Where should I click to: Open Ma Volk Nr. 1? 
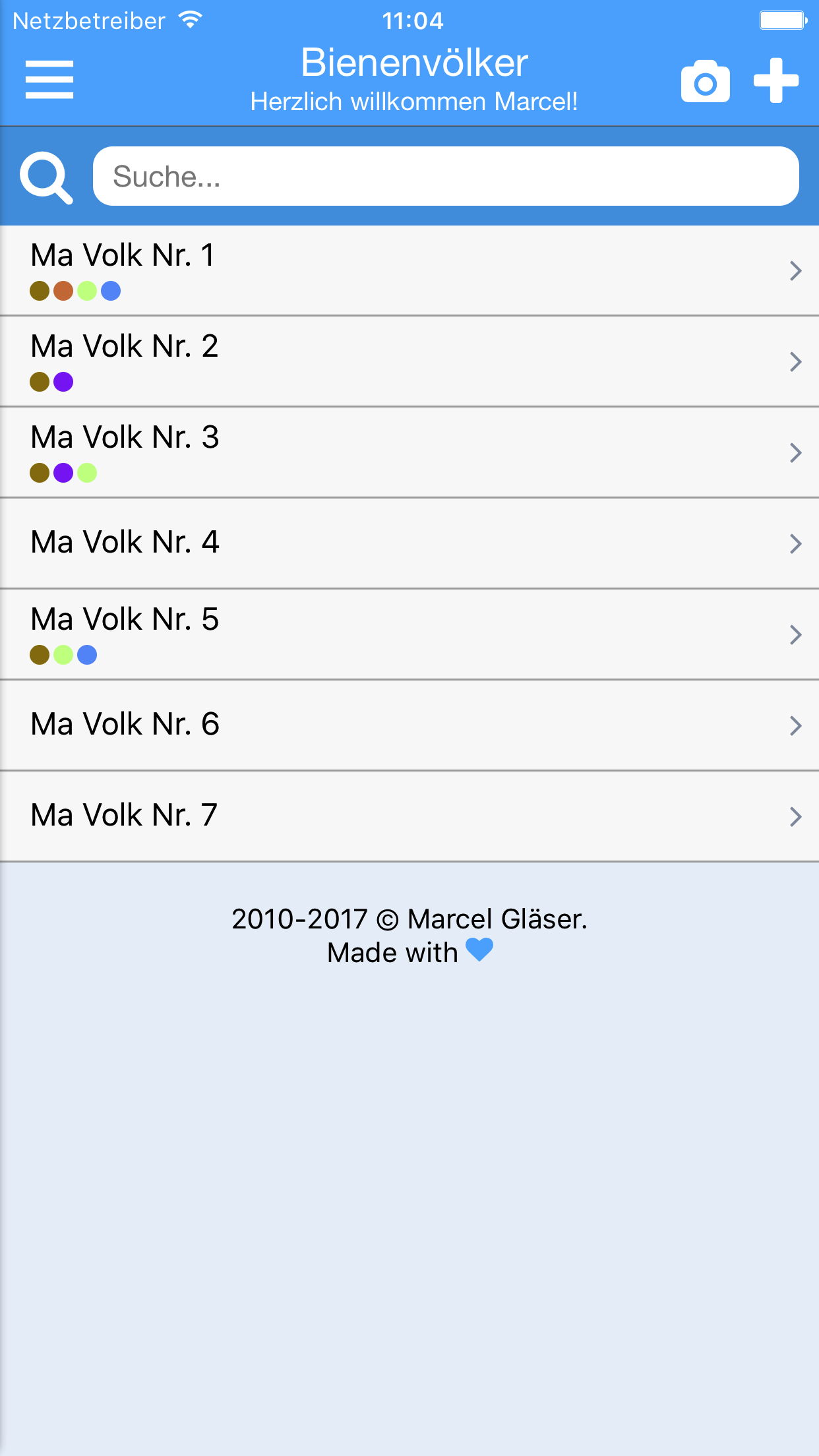click(409, 270)
